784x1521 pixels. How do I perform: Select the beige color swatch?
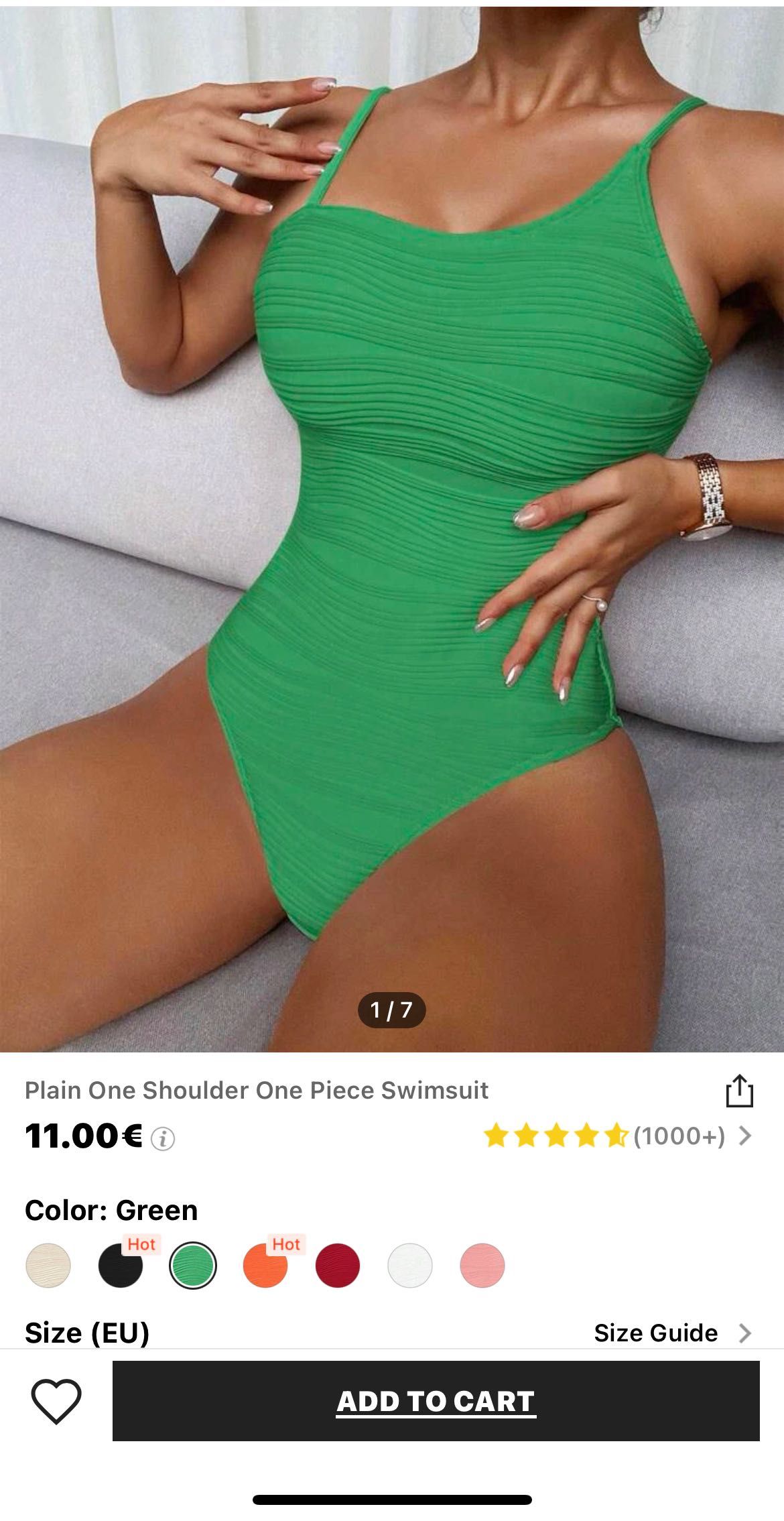(48, 1265)
